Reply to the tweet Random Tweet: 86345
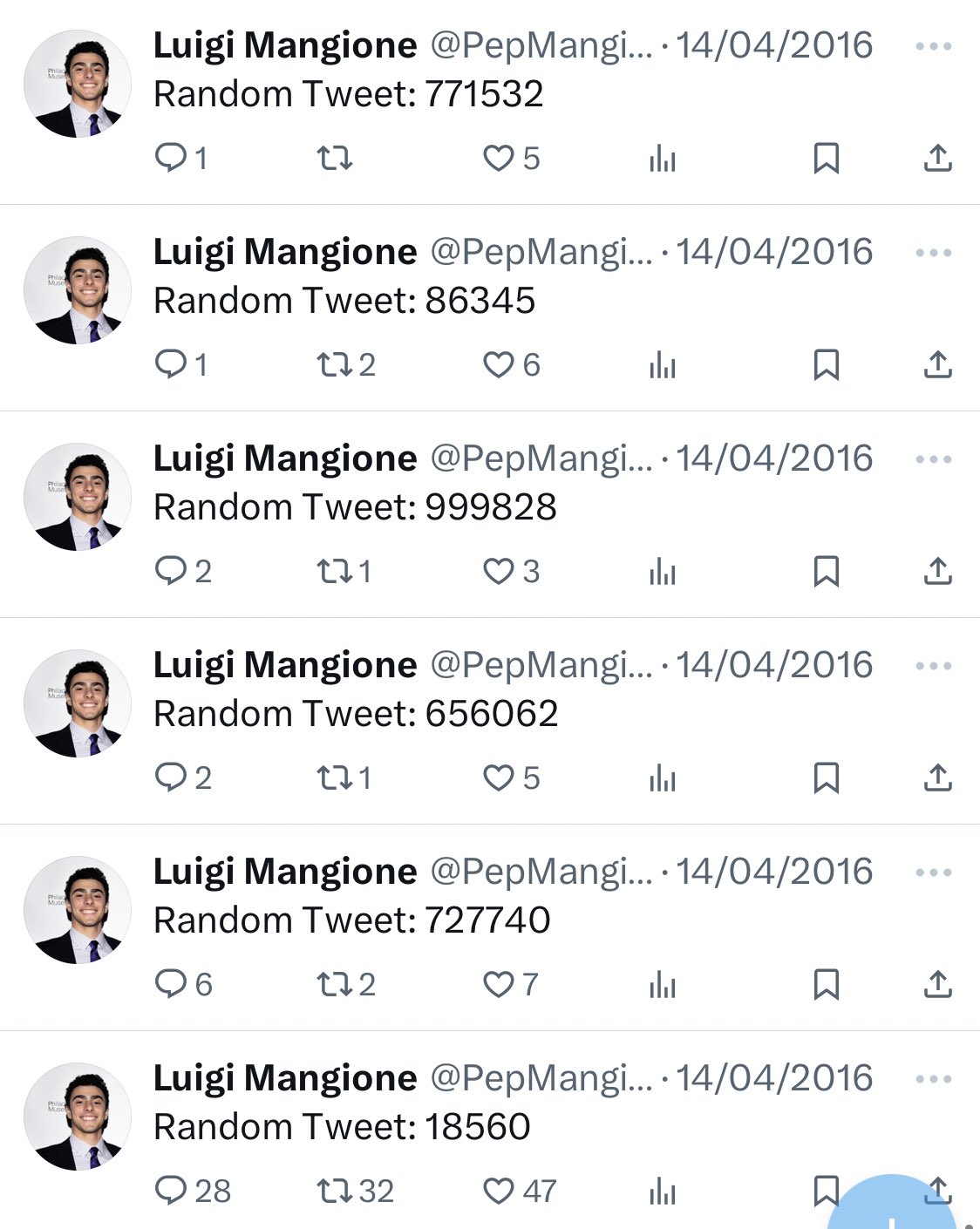 tap(170, 364)
